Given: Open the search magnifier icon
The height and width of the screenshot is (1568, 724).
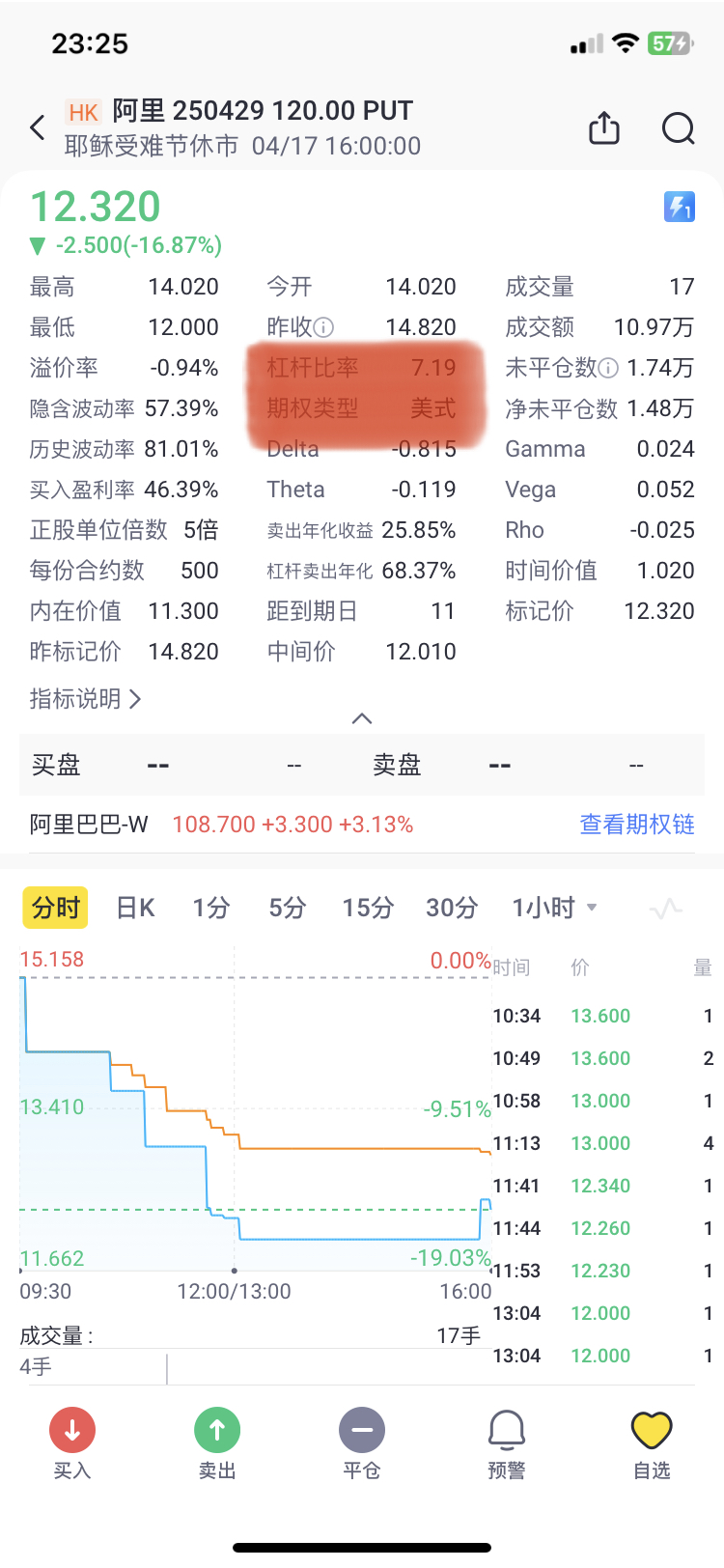Looking at the screenshot, I should click(x=678, y=127).
